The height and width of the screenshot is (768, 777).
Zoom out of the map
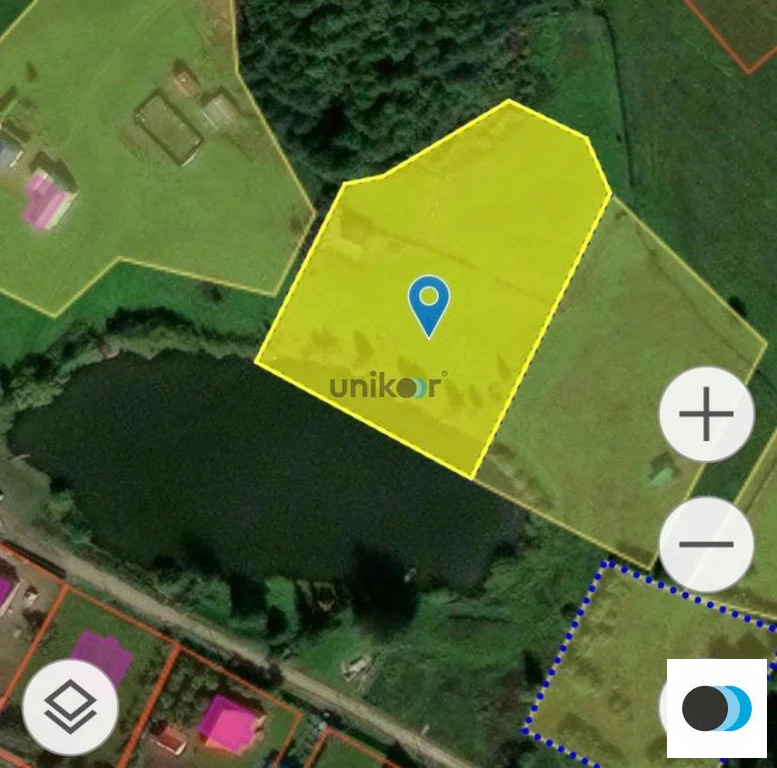click(706, 545)
